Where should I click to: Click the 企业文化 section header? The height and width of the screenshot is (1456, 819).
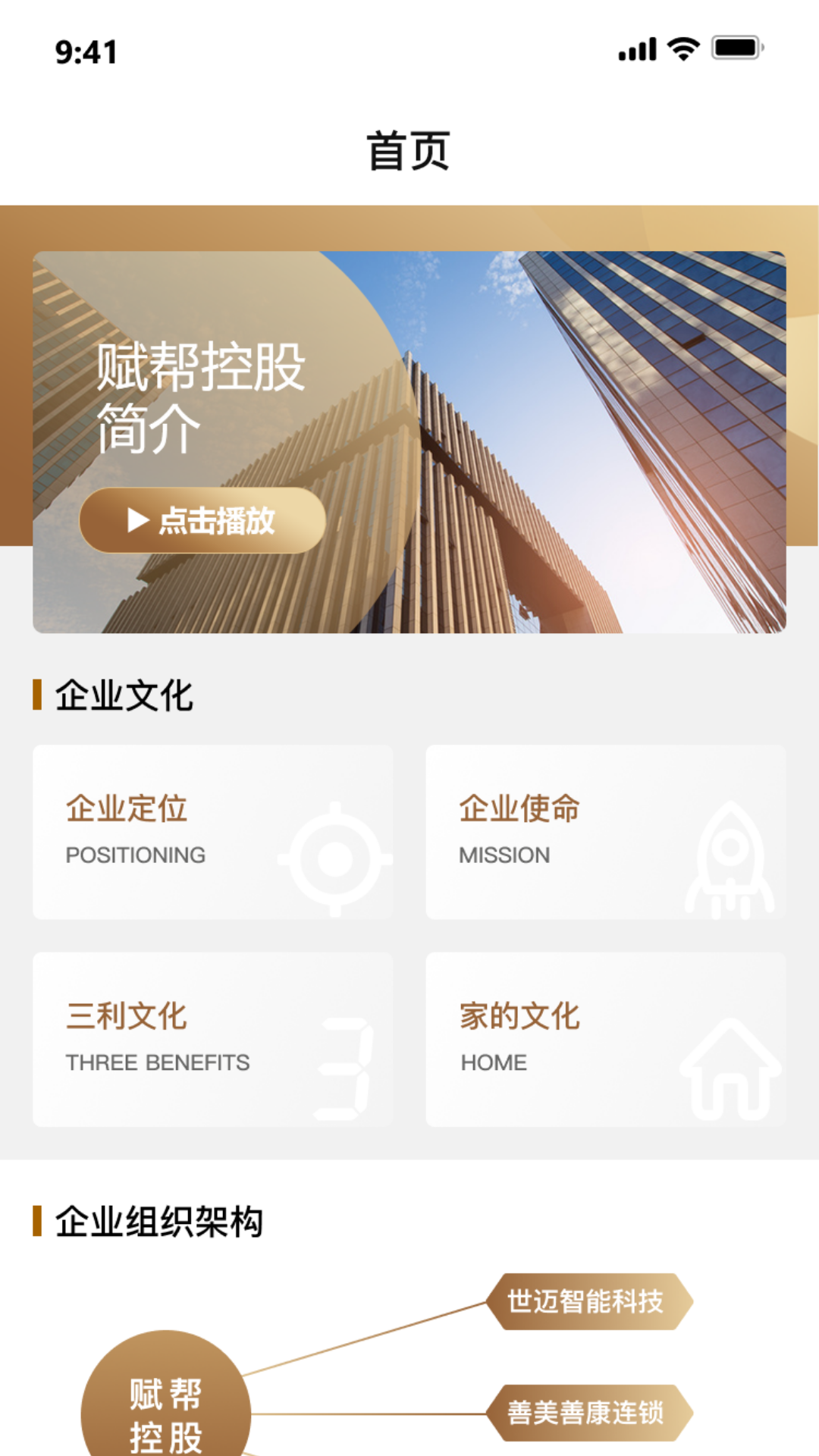(x=121, y=694)
